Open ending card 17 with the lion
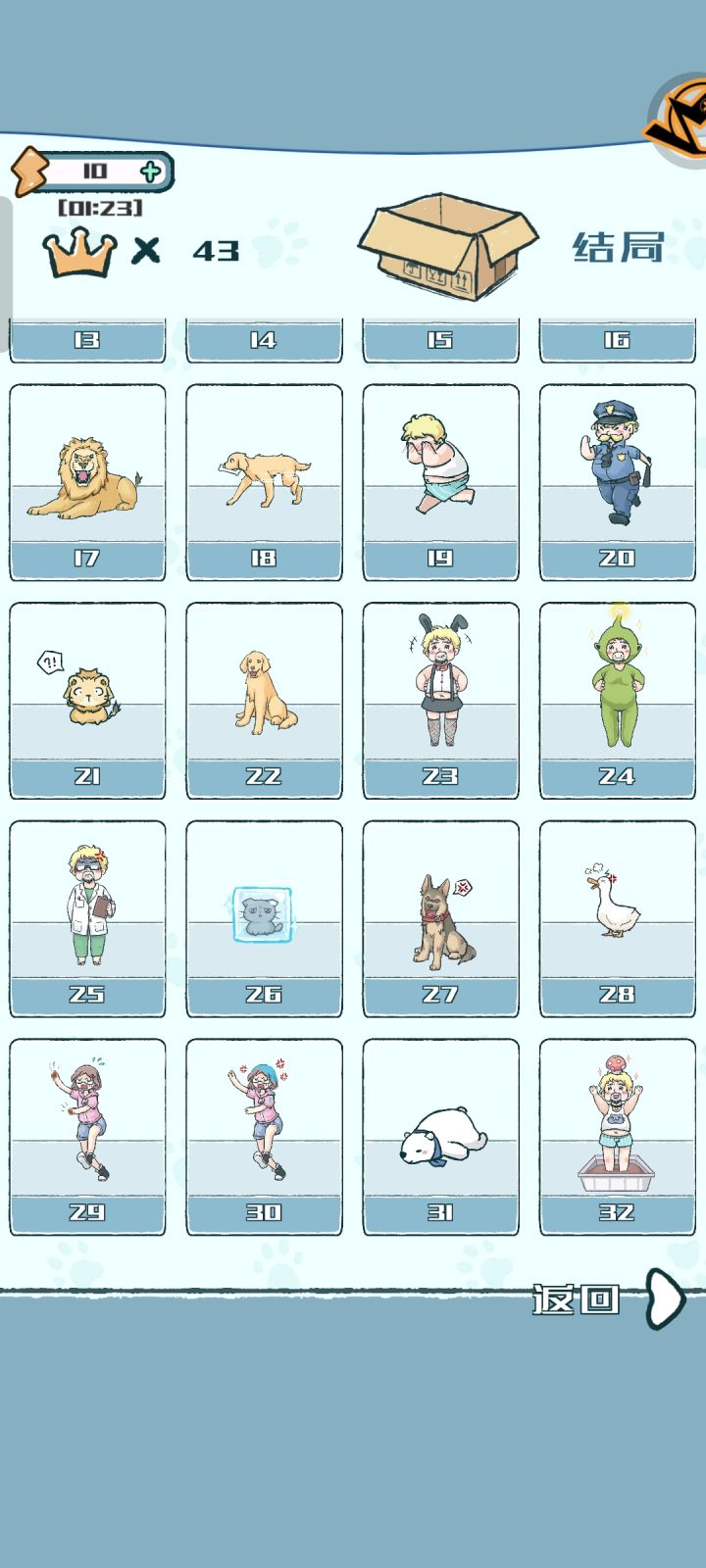The height and width of the screenshot is (1568, 706). coord(87,482)
